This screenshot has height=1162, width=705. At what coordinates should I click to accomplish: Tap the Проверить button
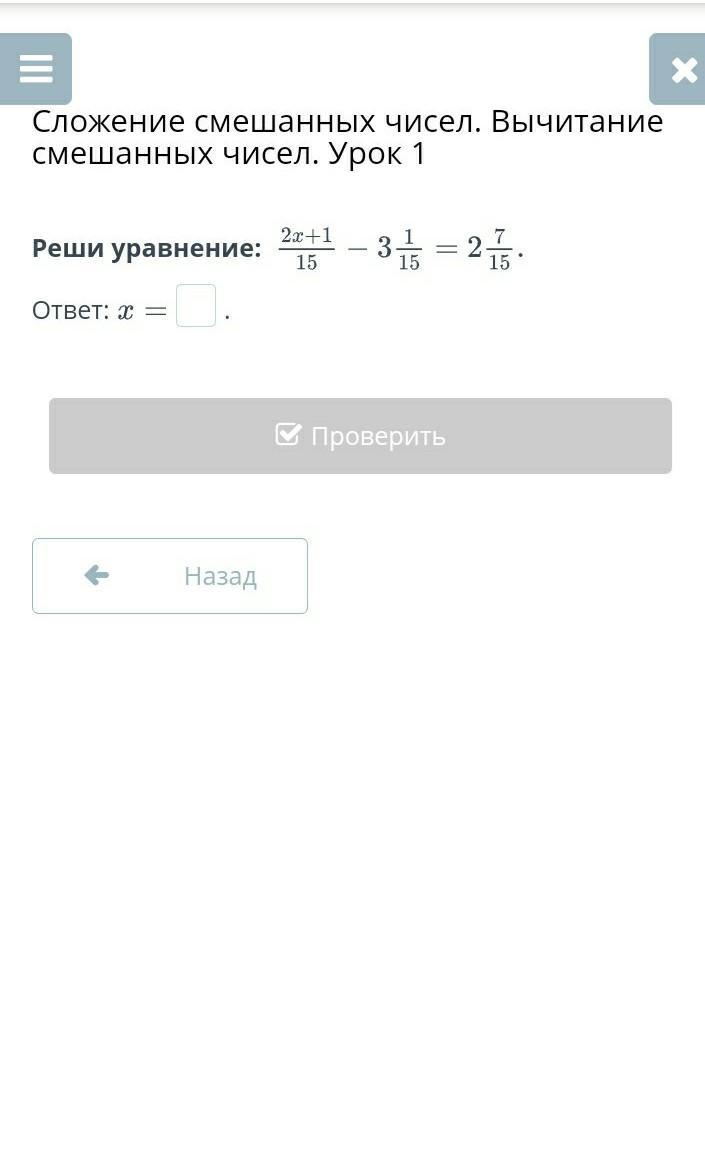[360, 436]
